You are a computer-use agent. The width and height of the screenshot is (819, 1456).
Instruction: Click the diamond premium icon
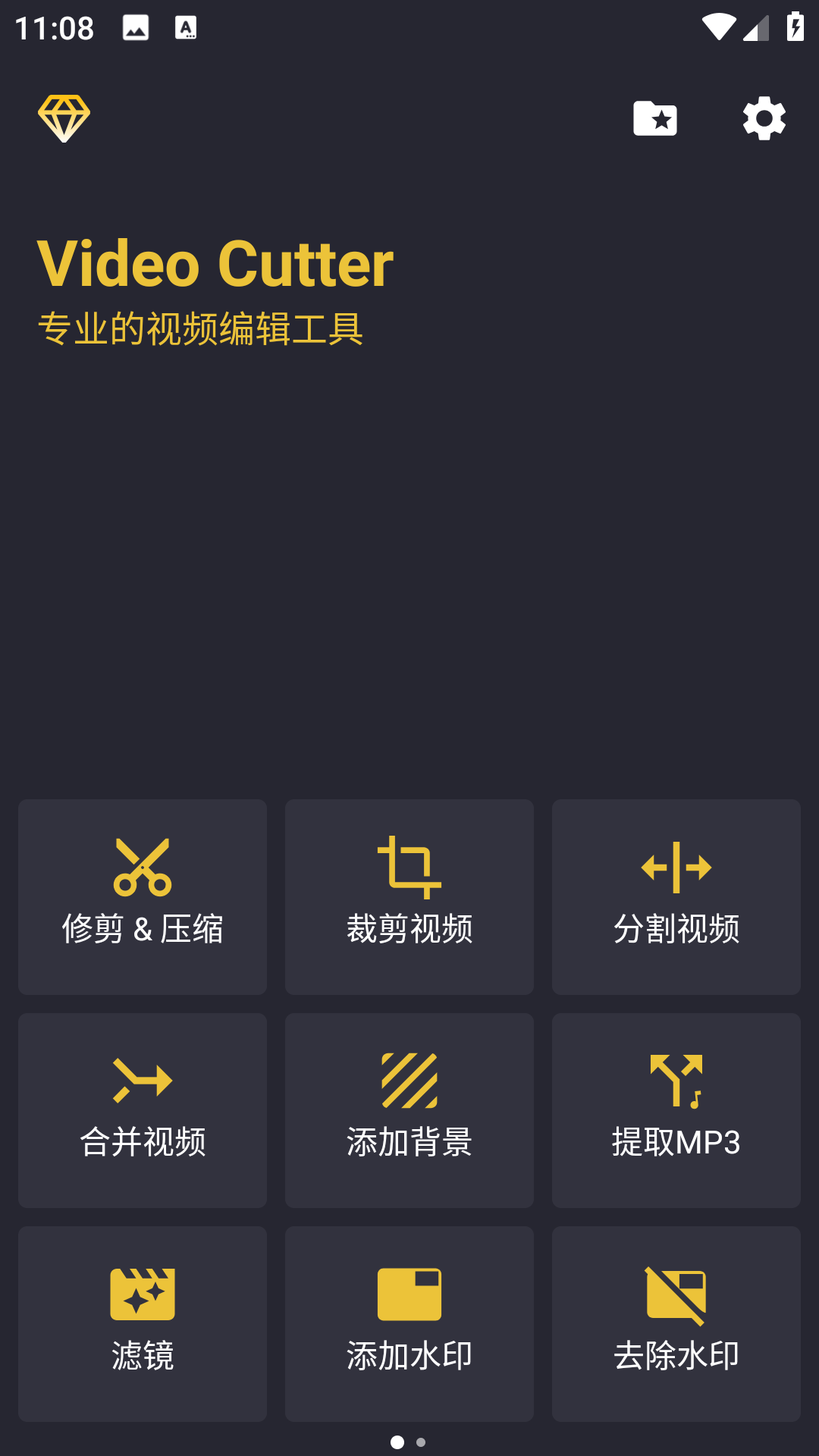[x=64, y=118]
